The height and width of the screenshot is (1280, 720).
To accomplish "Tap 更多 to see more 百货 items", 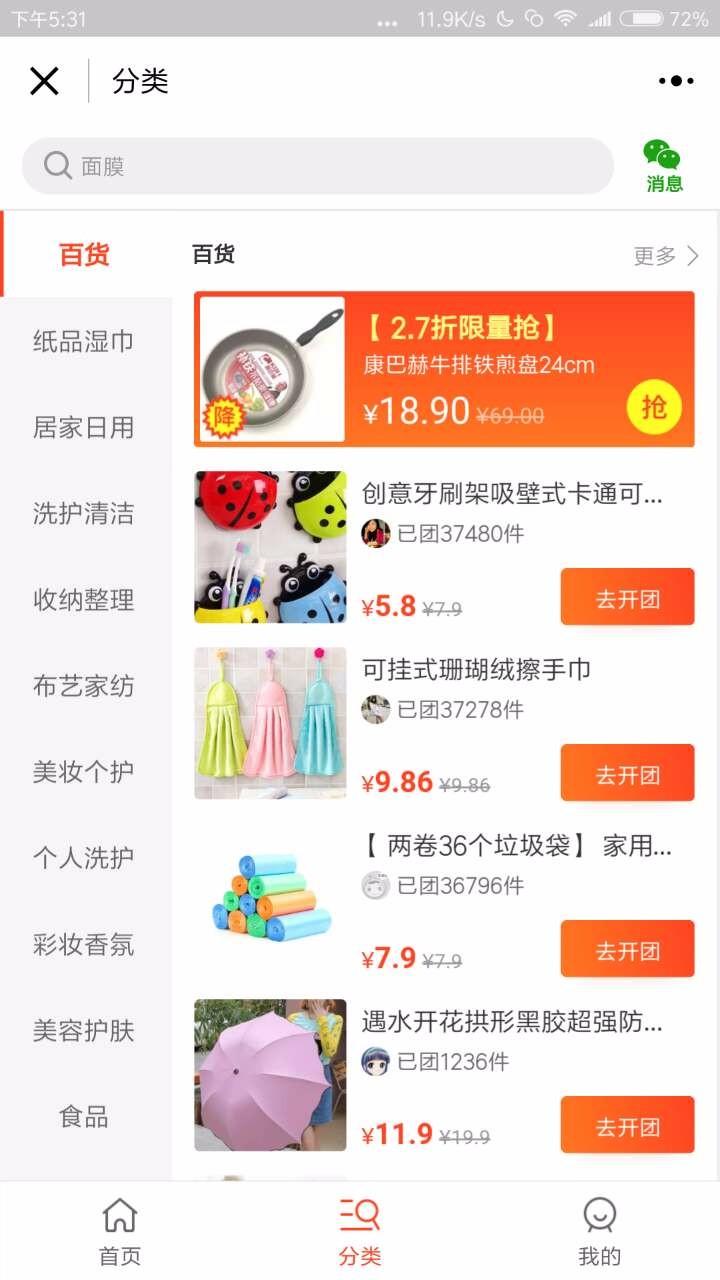I will tap(666, 256).
